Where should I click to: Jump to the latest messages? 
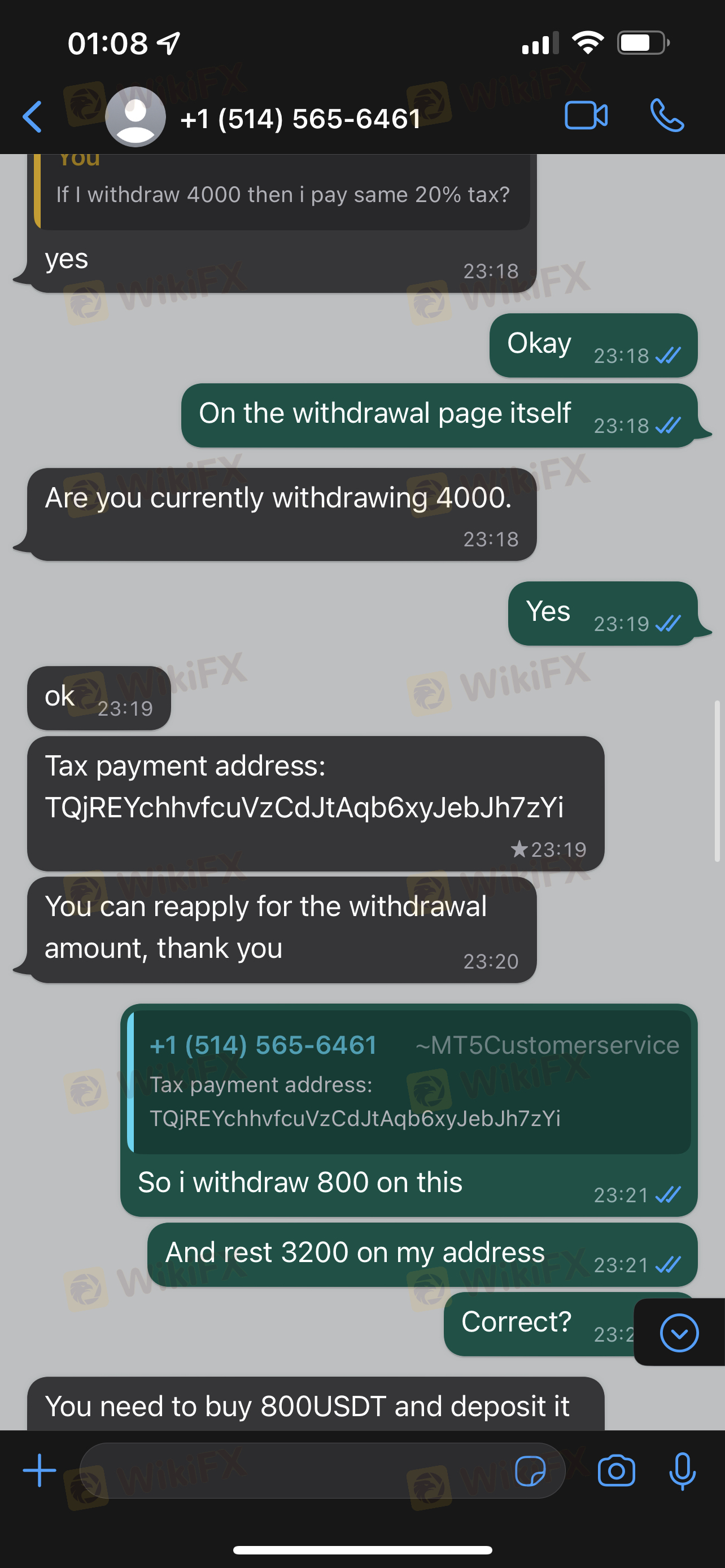[679, 1333]
